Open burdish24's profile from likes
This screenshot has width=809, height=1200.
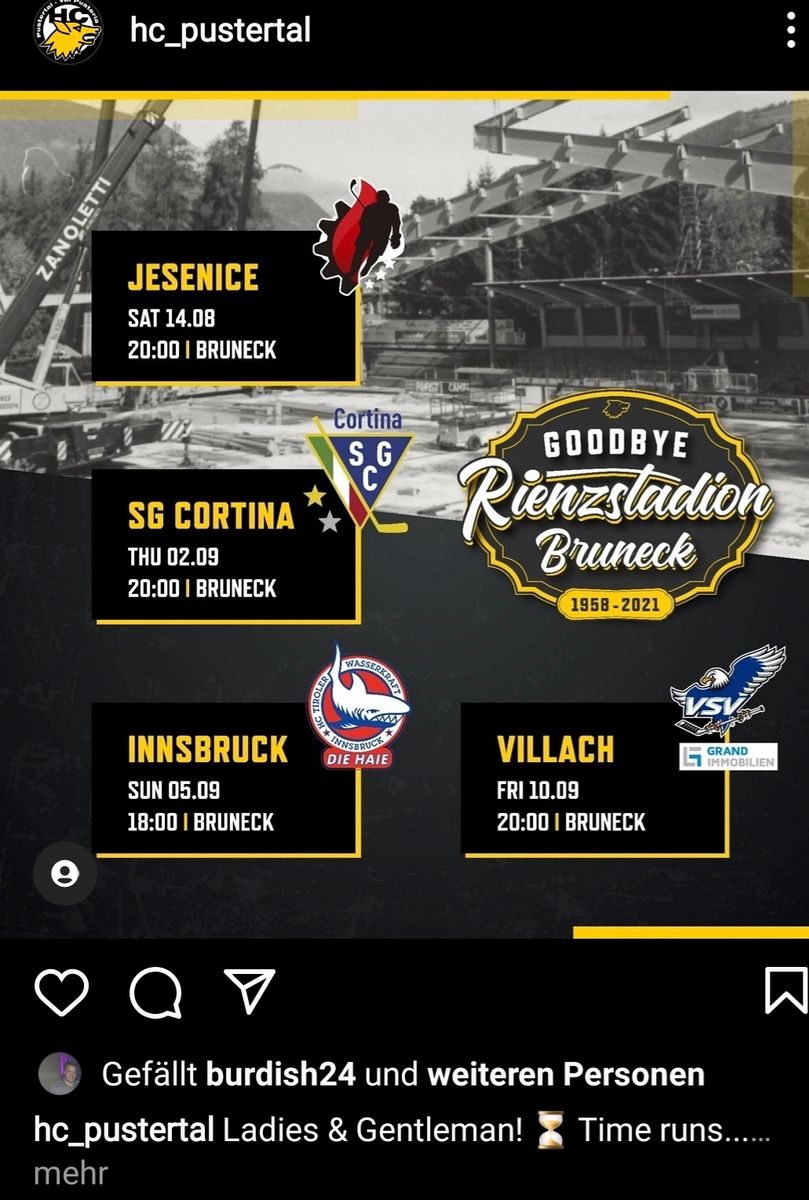281,1075
